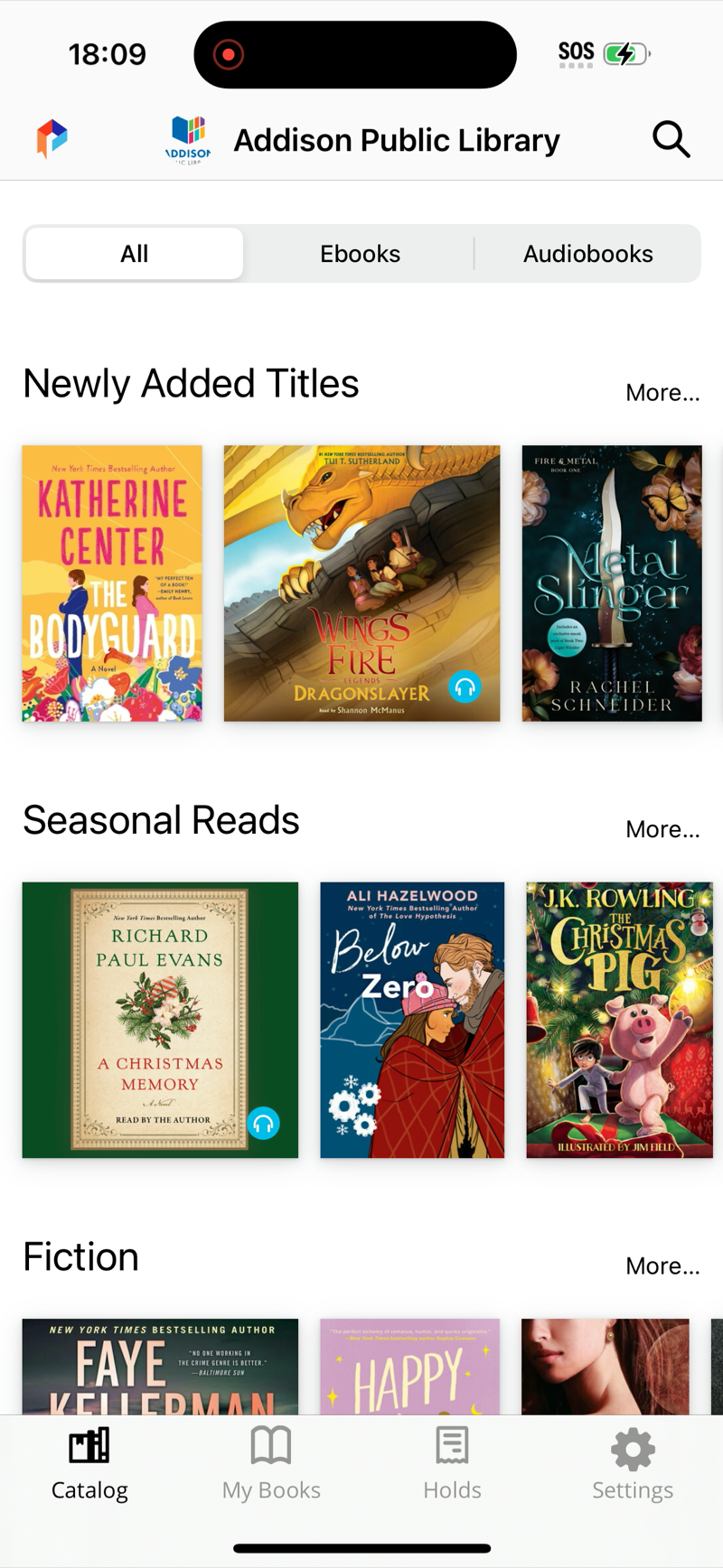Open Below Zero by Ali Hazelwood
Image resolution: width=723 pixels, height=1568 pixels.
click(x=412, y=1020)
